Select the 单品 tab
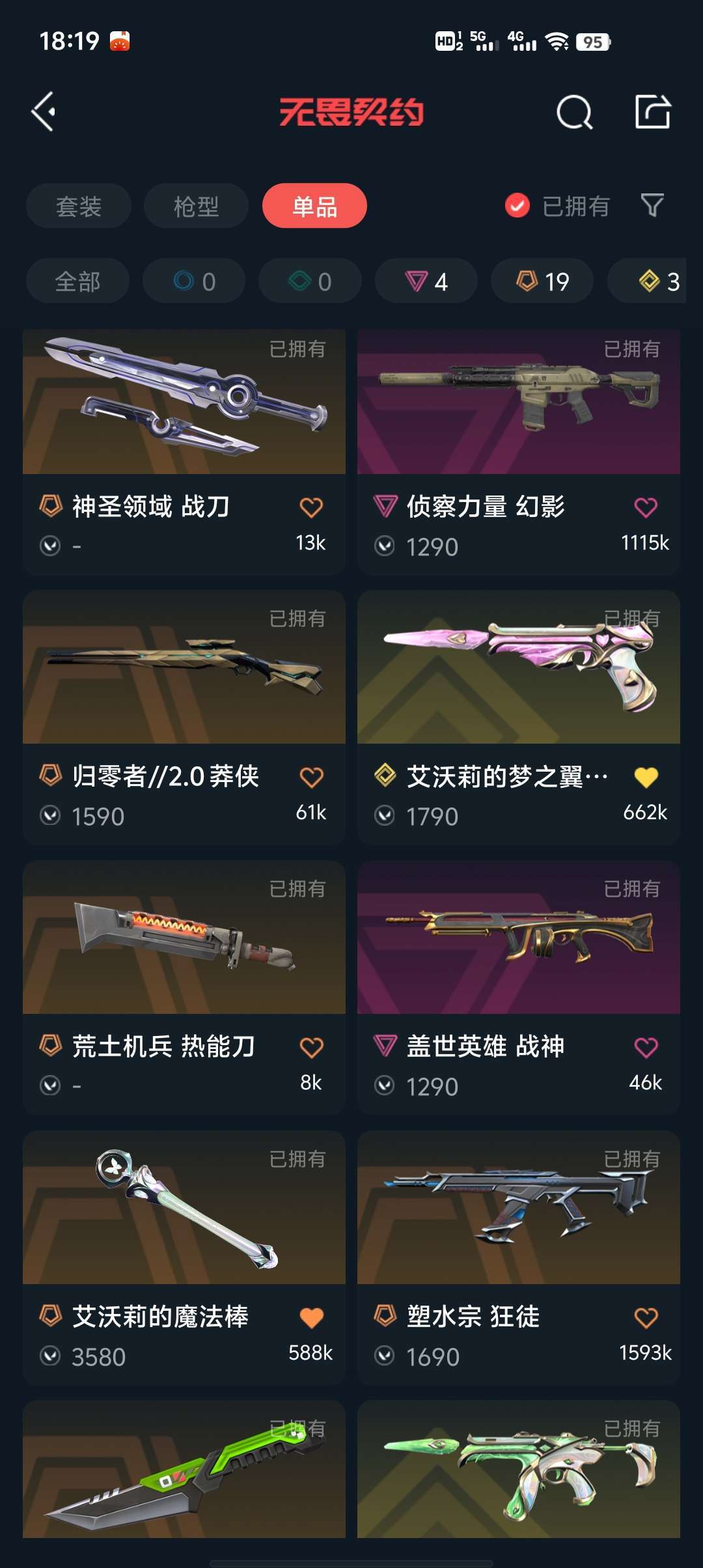703x1568 pixels. click(x=314, y=206)
